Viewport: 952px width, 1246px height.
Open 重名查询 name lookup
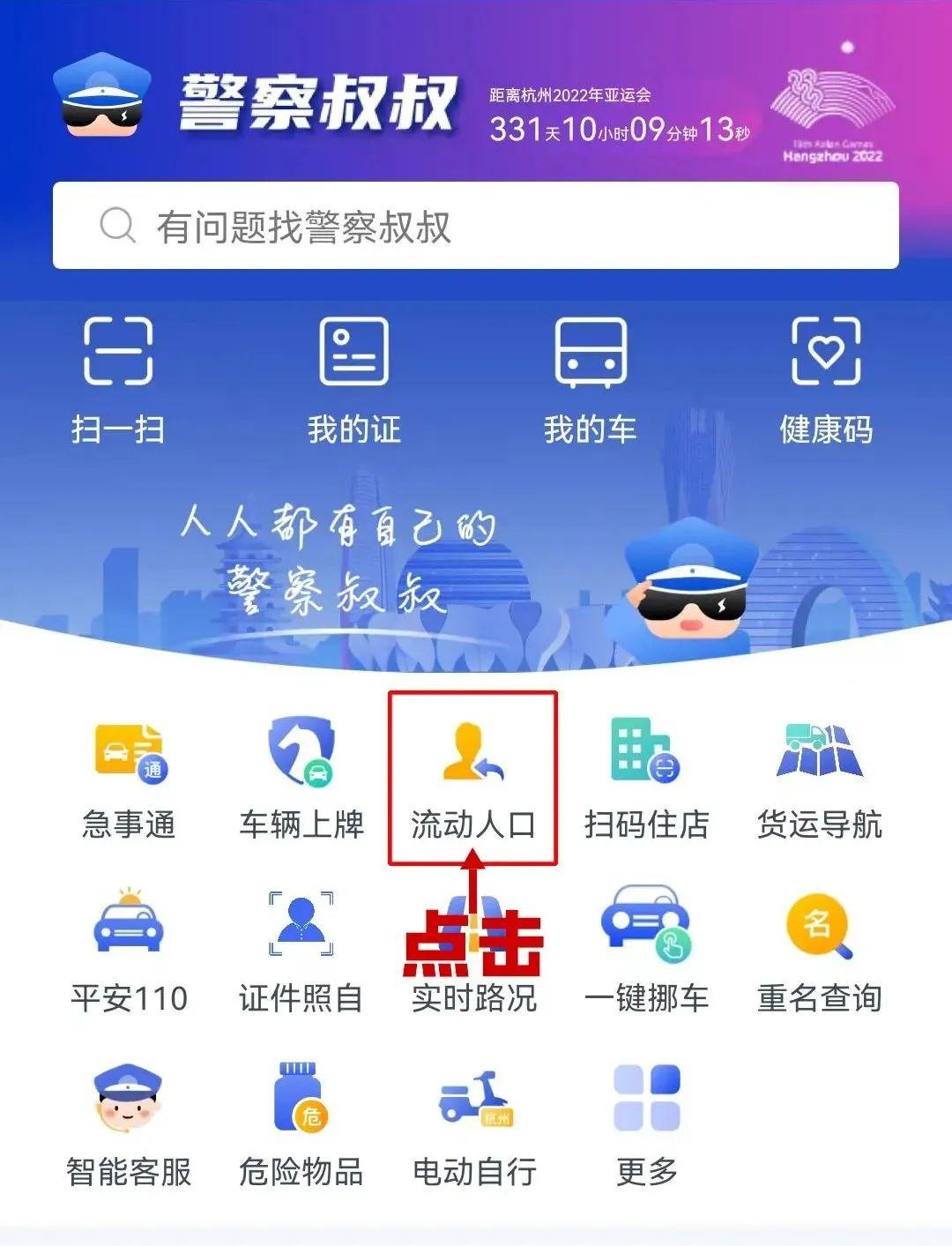[x=819, y=951]
